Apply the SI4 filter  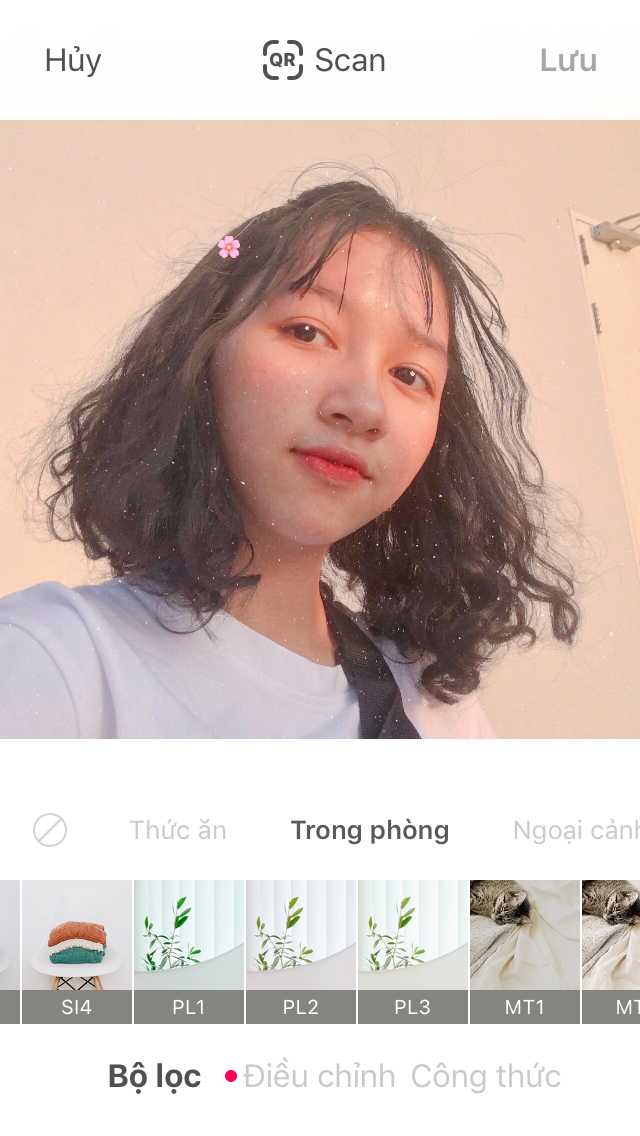tap(76, 950)
